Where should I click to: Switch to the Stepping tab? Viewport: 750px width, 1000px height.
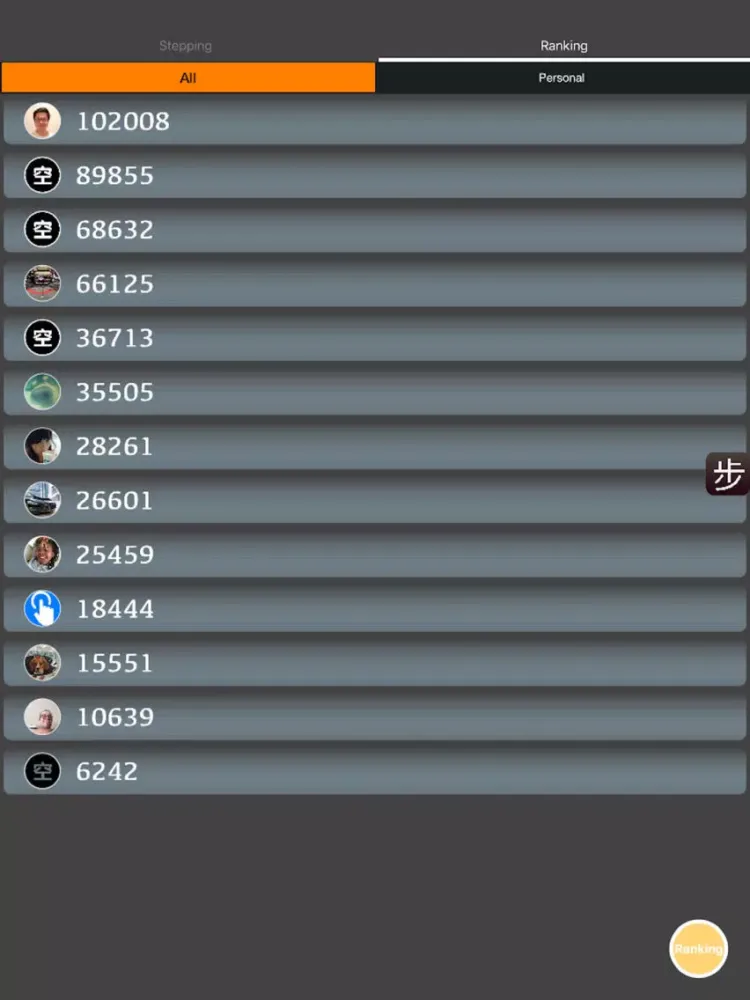coord(186,46)
